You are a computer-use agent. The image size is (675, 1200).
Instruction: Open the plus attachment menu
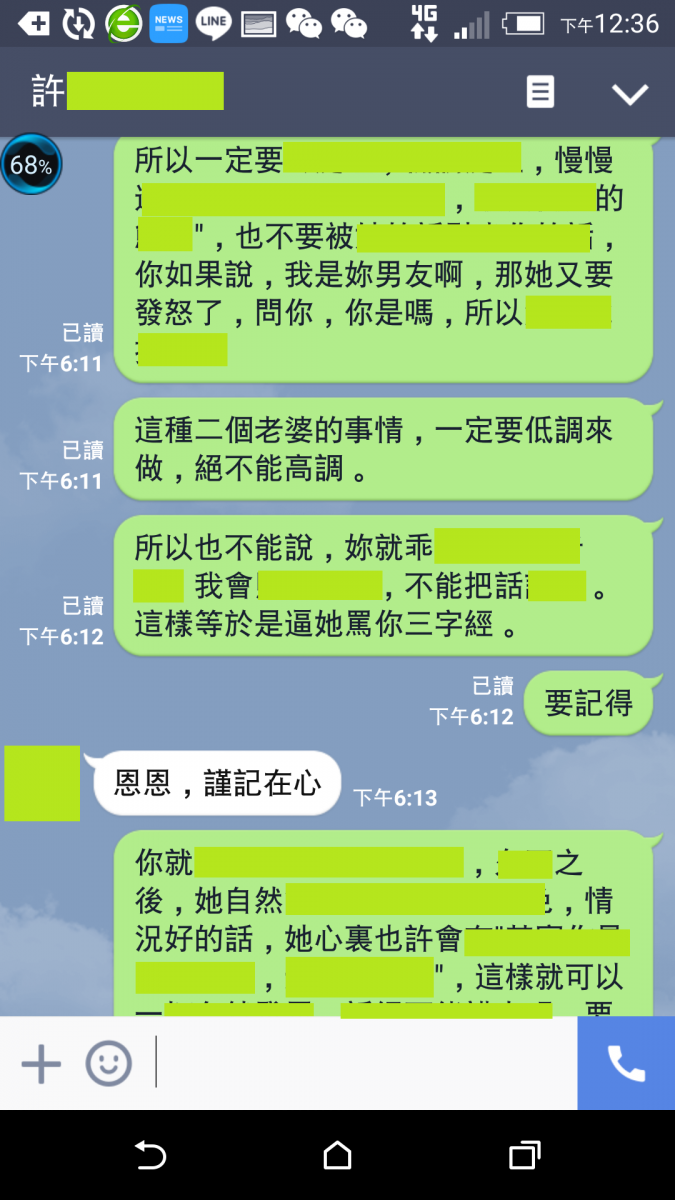[x=41, y=1063]
